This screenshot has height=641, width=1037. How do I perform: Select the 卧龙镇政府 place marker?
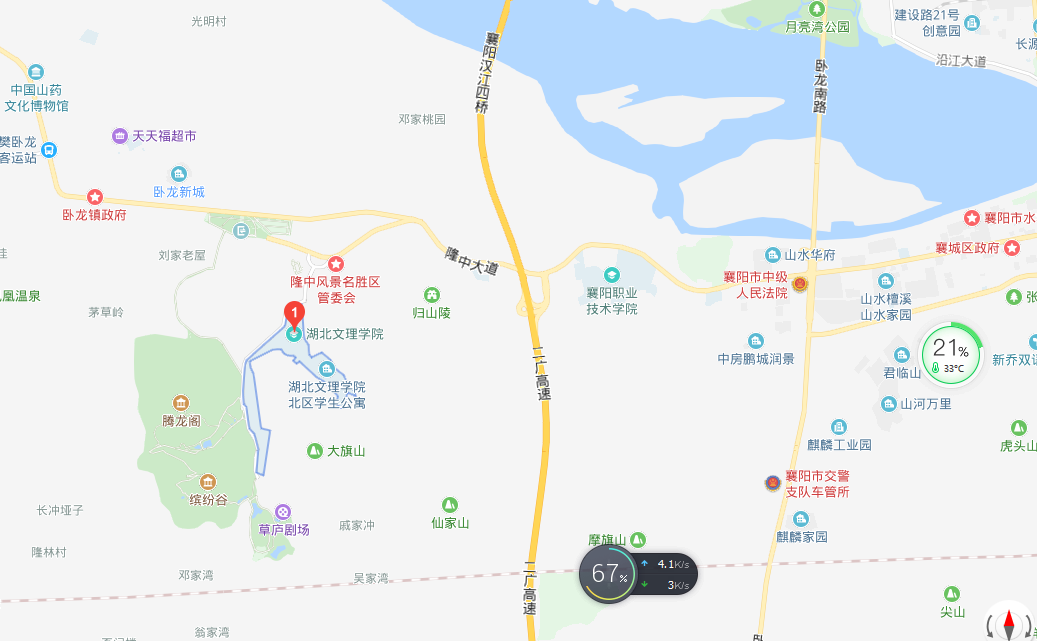click(x=95, y=197)
